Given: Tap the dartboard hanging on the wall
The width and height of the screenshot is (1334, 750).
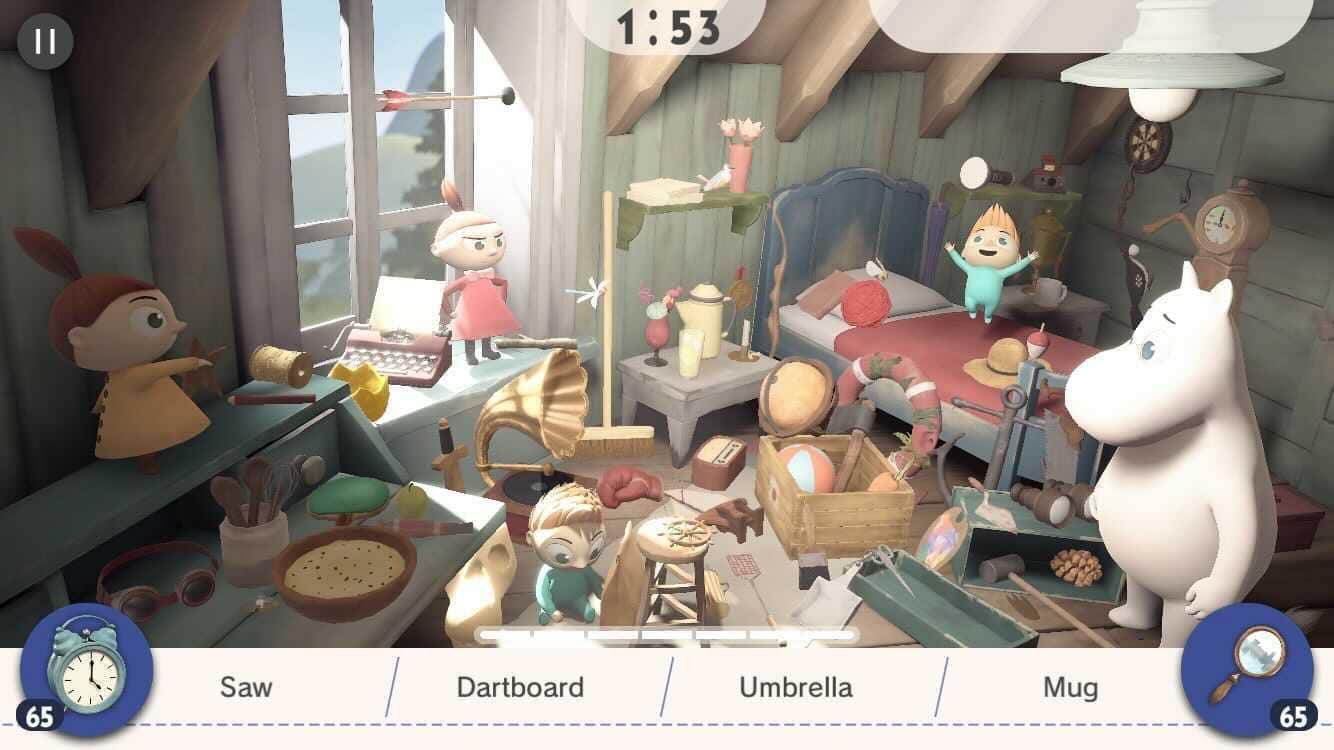Looking at the screenshot, I should pos(1147,145).
